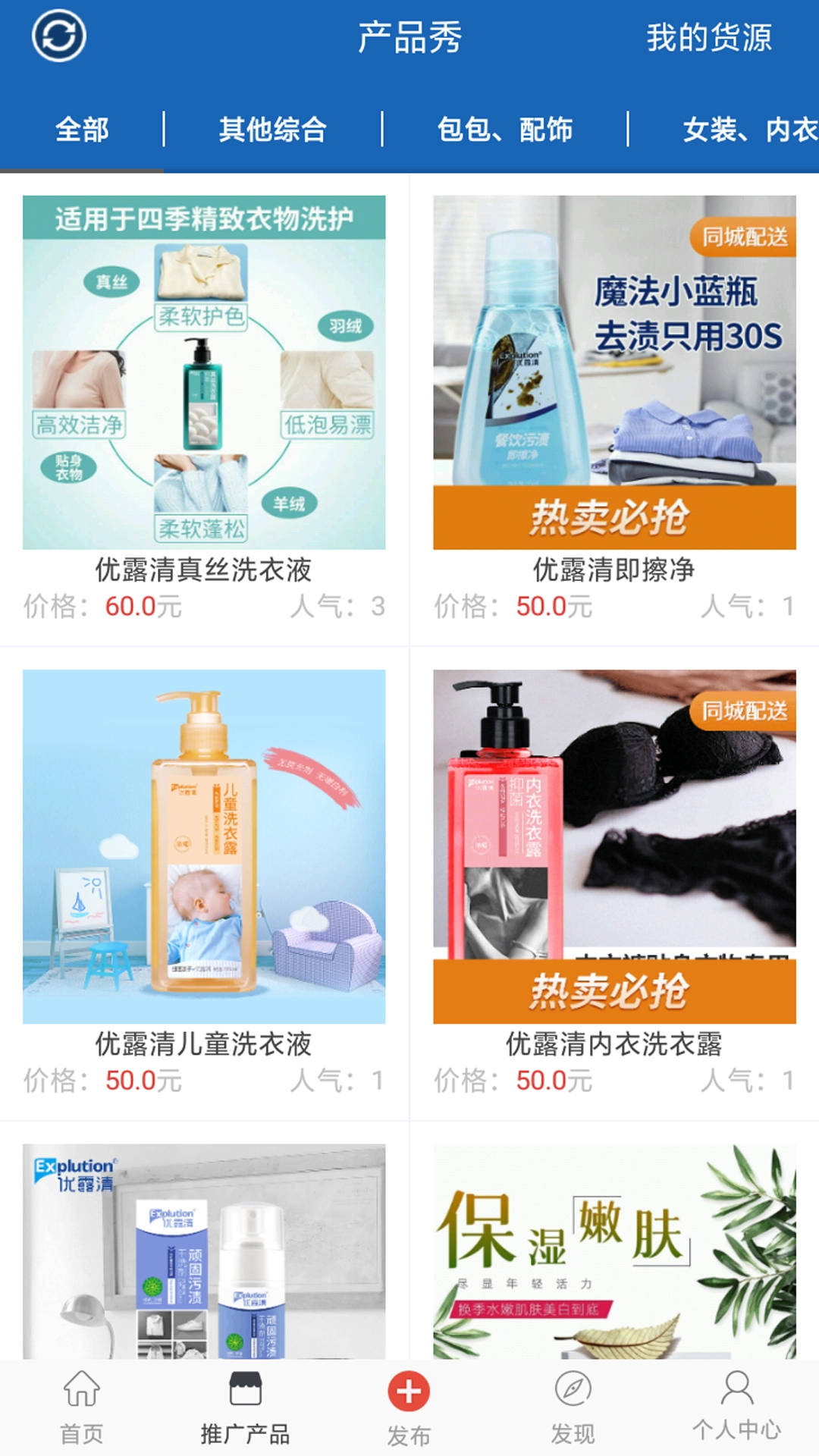
Task: Go to the 首页 tab
Action: click(81, 1407)
